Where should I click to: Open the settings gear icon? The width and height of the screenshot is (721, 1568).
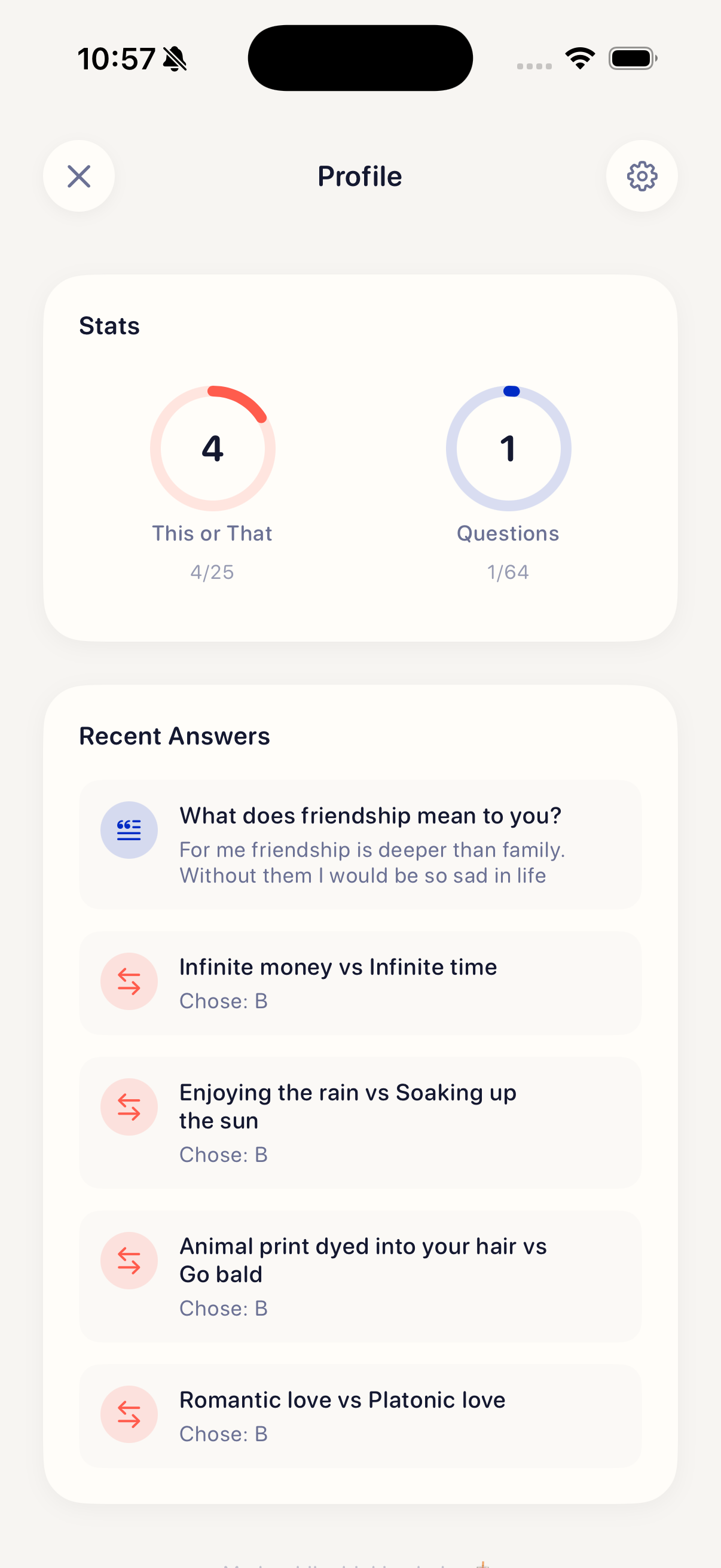(x=641, y=176)
